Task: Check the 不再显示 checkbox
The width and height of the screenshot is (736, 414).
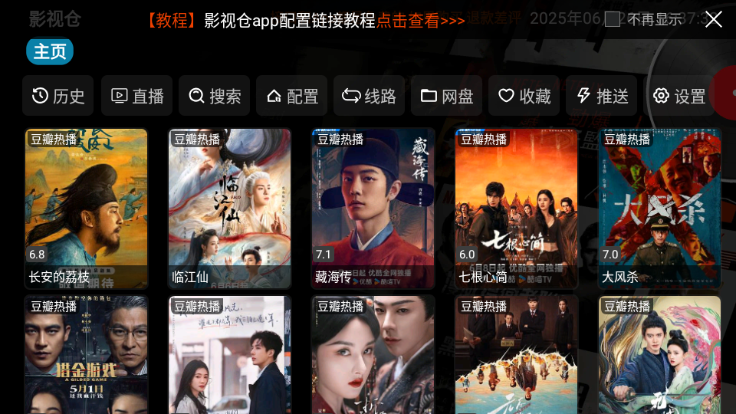Action: [x=613, y=19]
